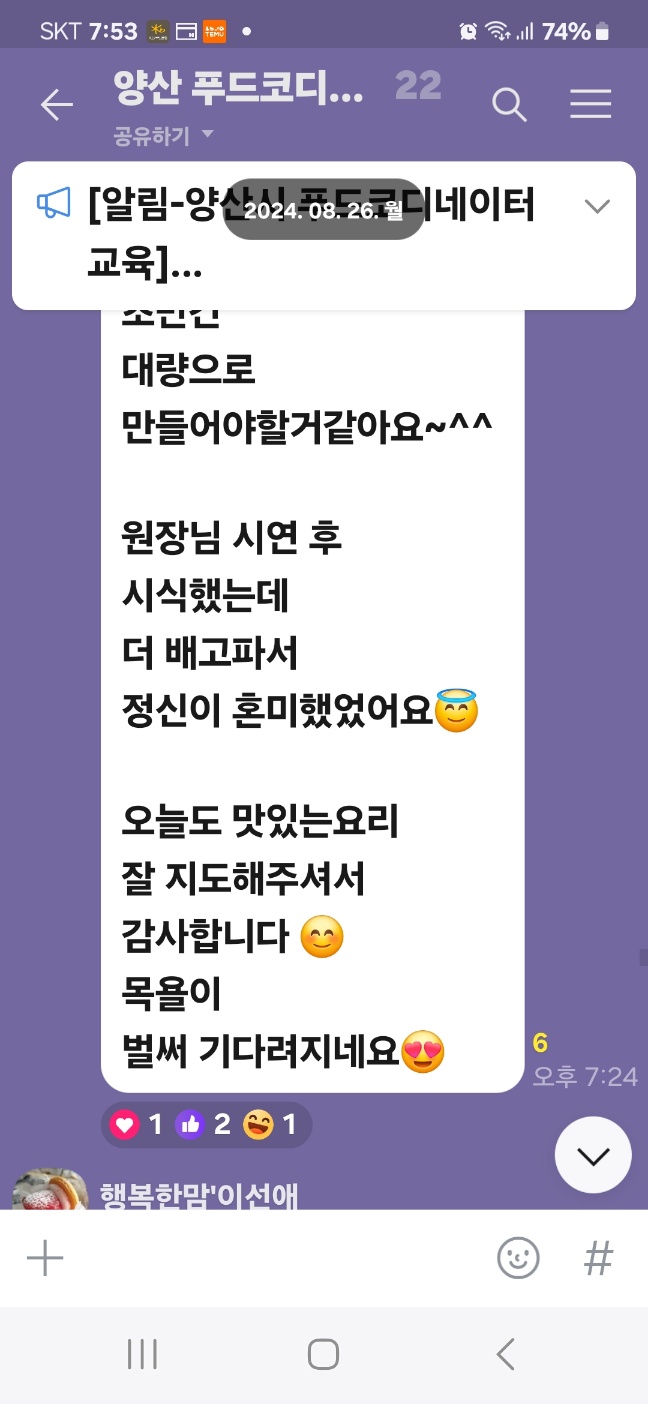This screenshot has height=1404, width=648.
Task: Jump to the latest messages
Action: coord(593,1155)
